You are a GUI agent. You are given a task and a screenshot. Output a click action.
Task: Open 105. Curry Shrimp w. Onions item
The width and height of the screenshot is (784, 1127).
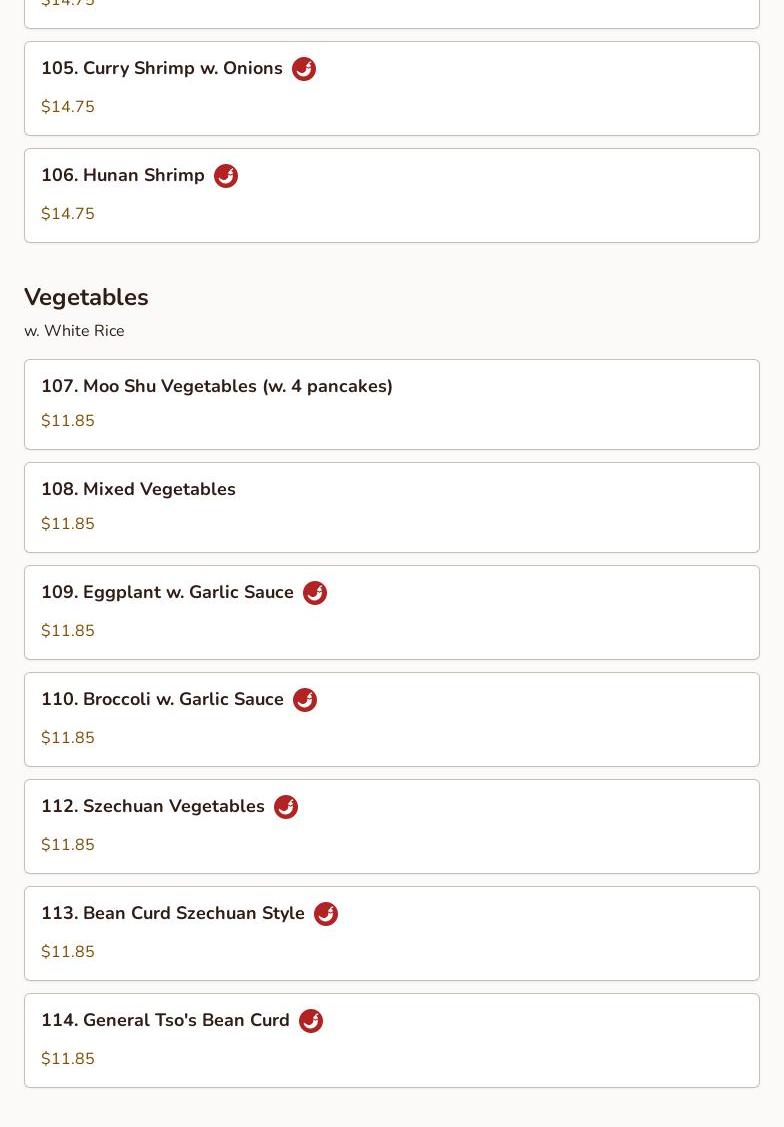391,88
